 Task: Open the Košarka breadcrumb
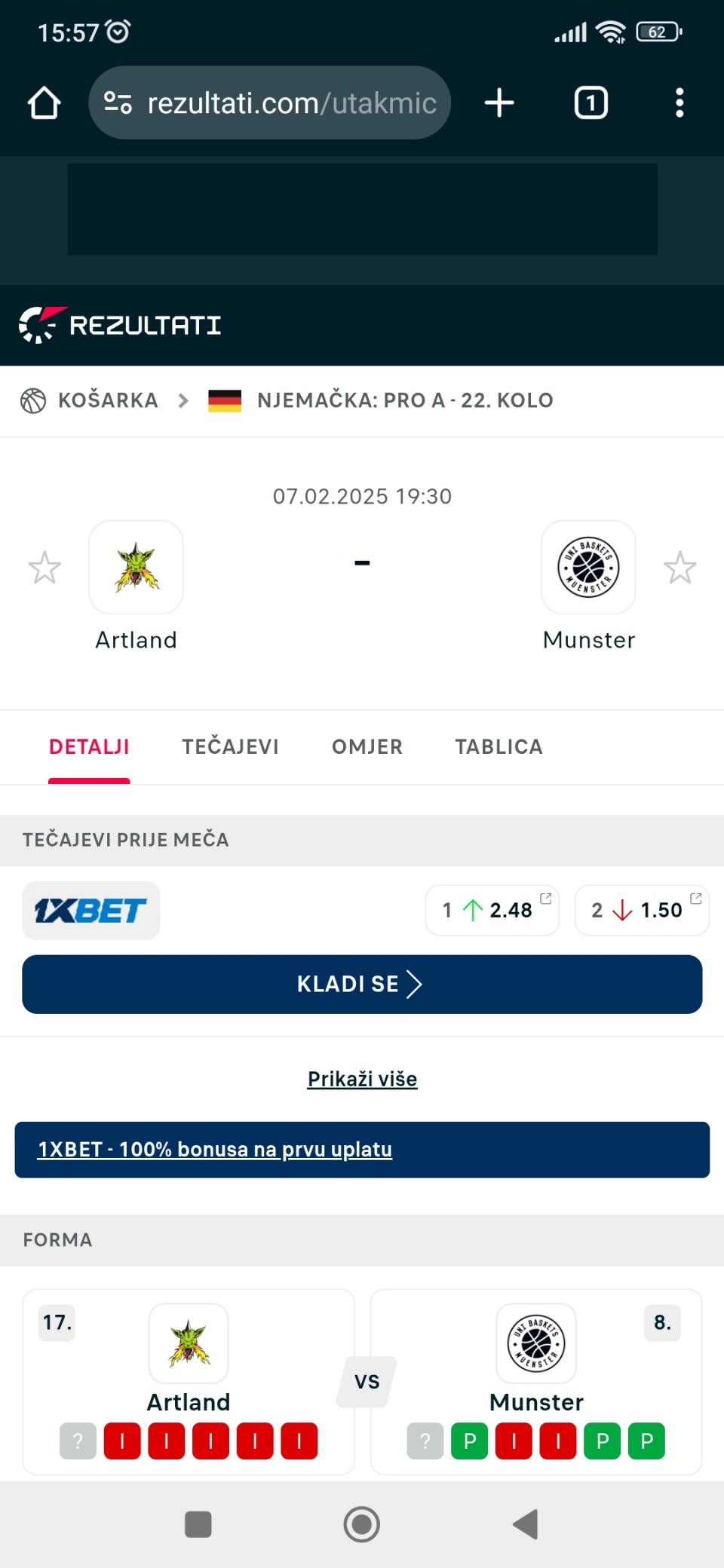coord(108,400)
